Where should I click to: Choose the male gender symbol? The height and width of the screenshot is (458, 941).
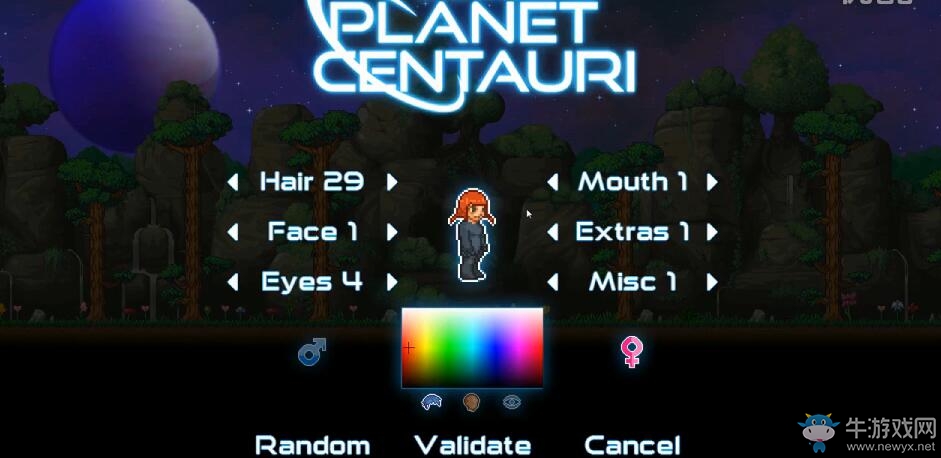[312, 351]
